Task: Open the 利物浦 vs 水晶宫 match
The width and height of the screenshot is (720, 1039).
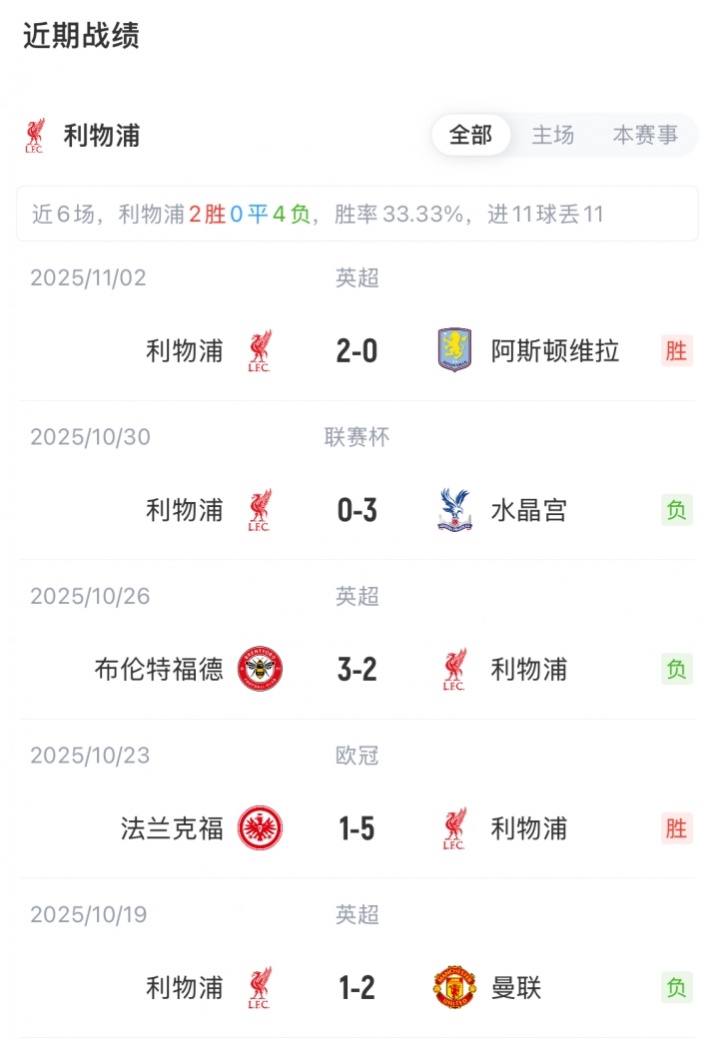Action: (357, 510)
